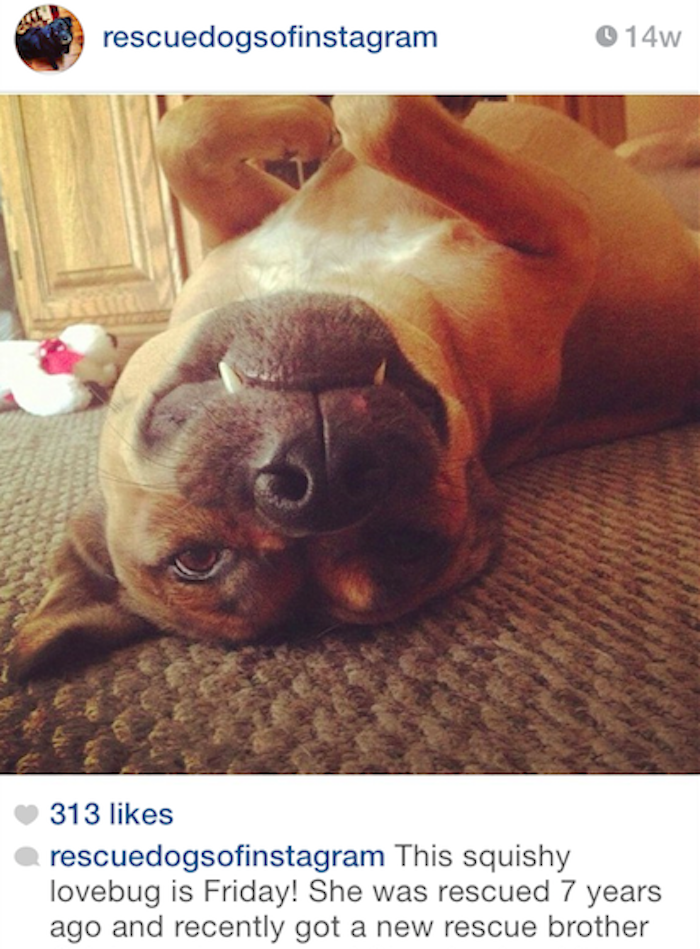Tap the rescuedogsofinstagram username in the post header

tap(269, 39)
